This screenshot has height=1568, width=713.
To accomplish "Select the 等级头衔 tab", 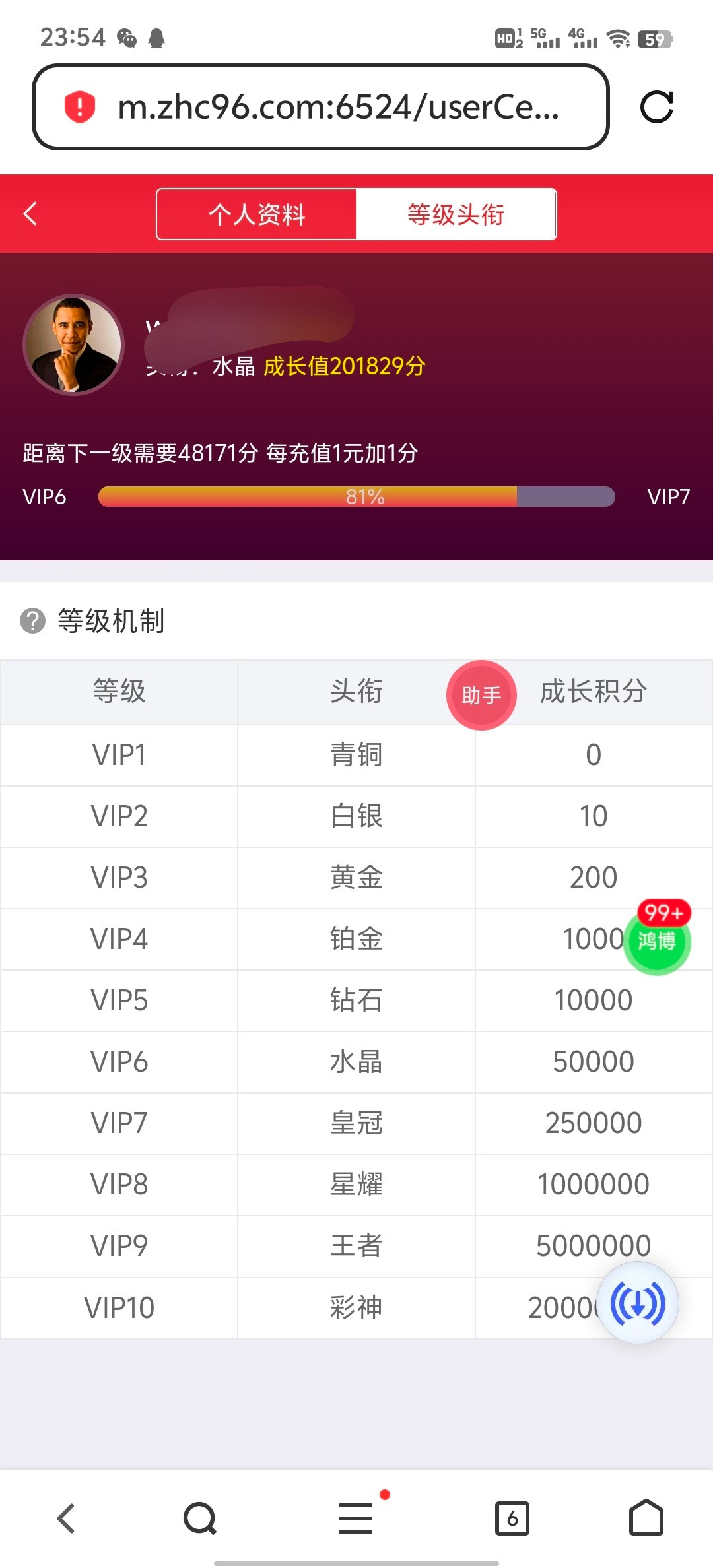I will 456,214.
